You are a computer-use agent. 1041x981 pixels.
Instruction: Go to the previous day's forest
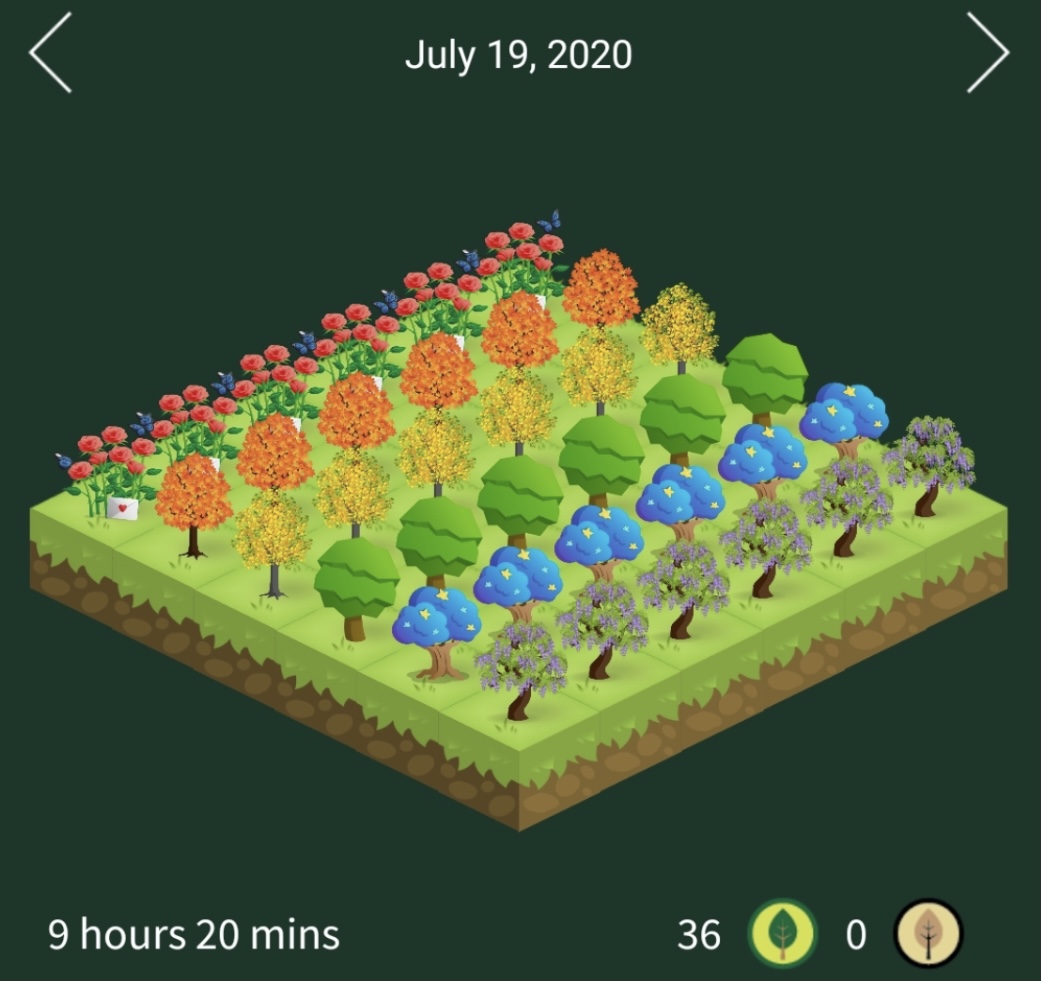coord(50,53)
